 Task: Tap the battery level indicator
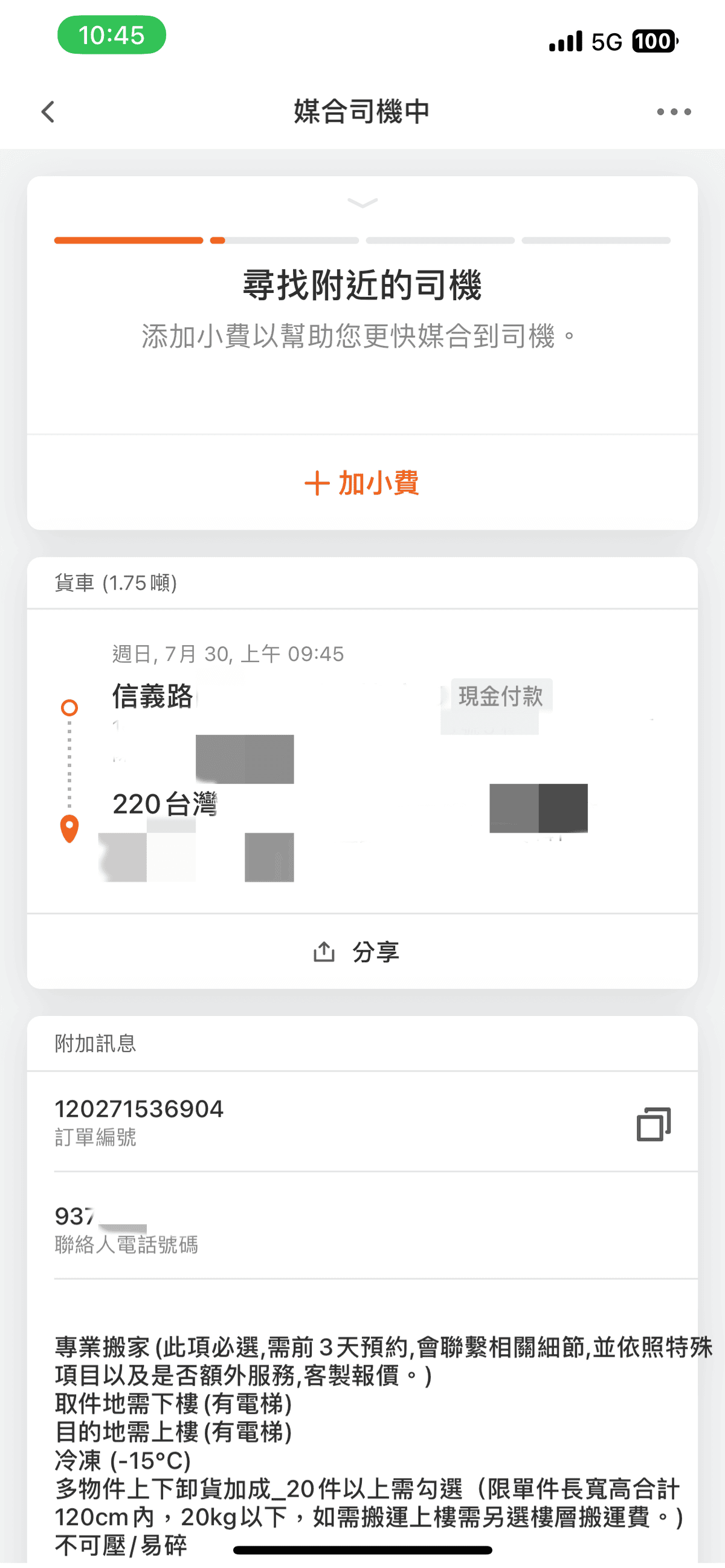coord(652,42)
